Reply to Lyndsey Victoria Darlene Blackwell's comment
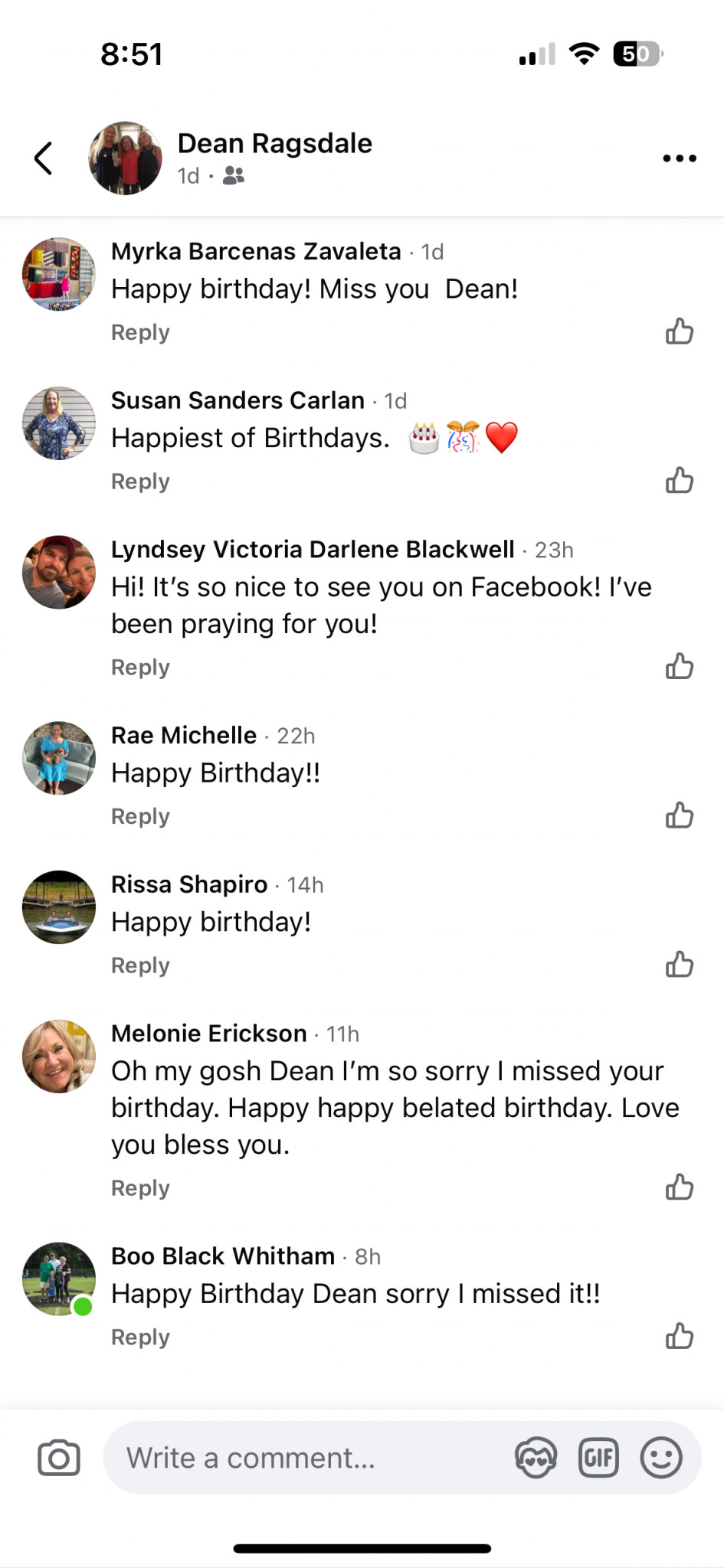This screenshot has width=724, height=1568. coord(140,668)
